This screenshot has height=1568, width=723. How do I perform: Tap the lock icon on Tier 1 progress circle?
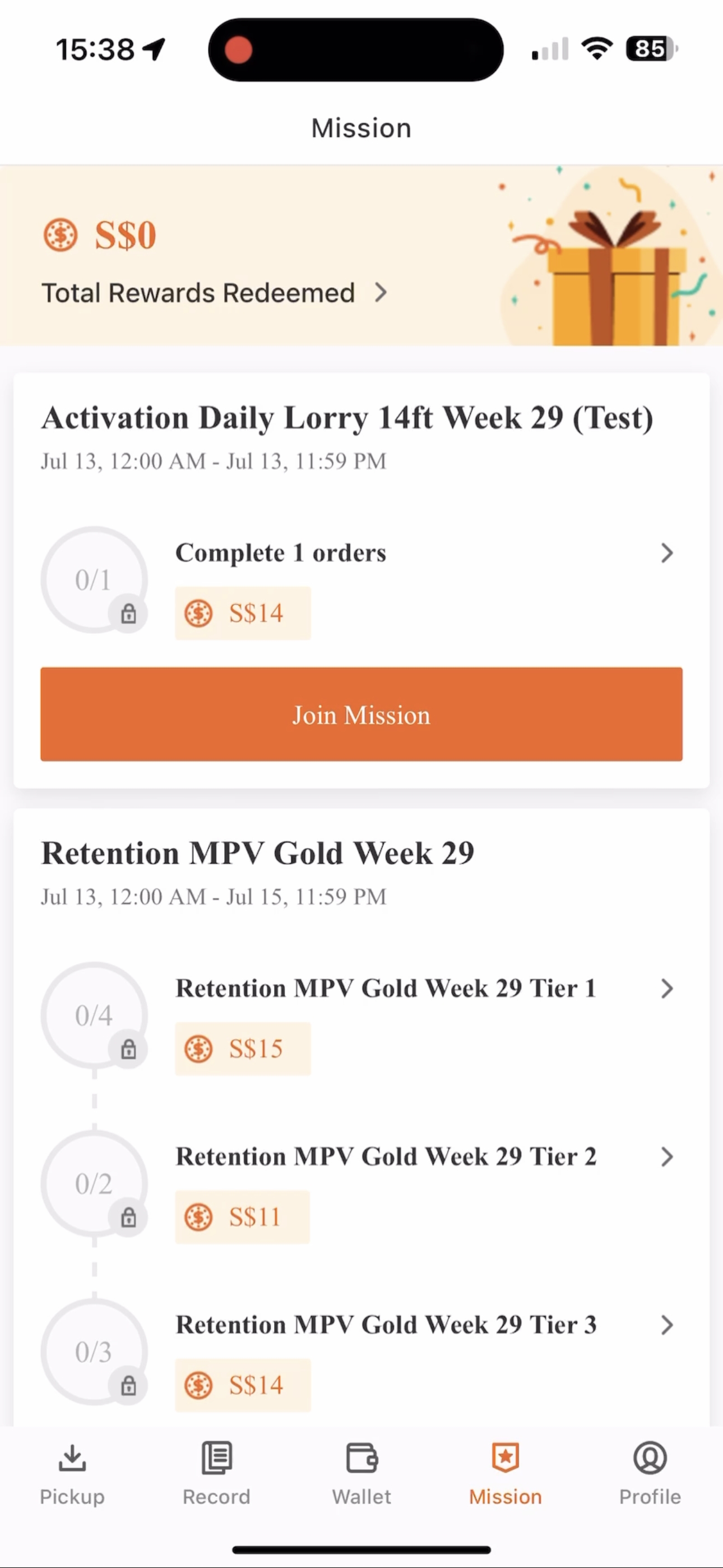pos(128,1050)
